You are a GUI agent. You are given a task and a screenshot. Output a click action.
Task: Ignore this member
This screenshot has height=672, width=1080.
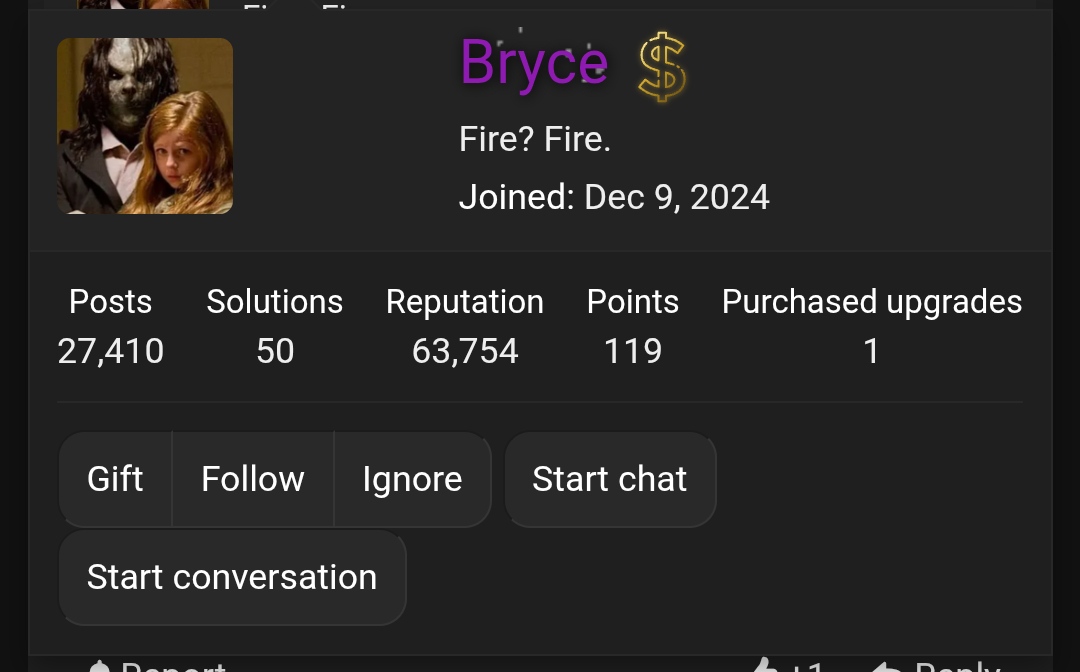(412, 479)
